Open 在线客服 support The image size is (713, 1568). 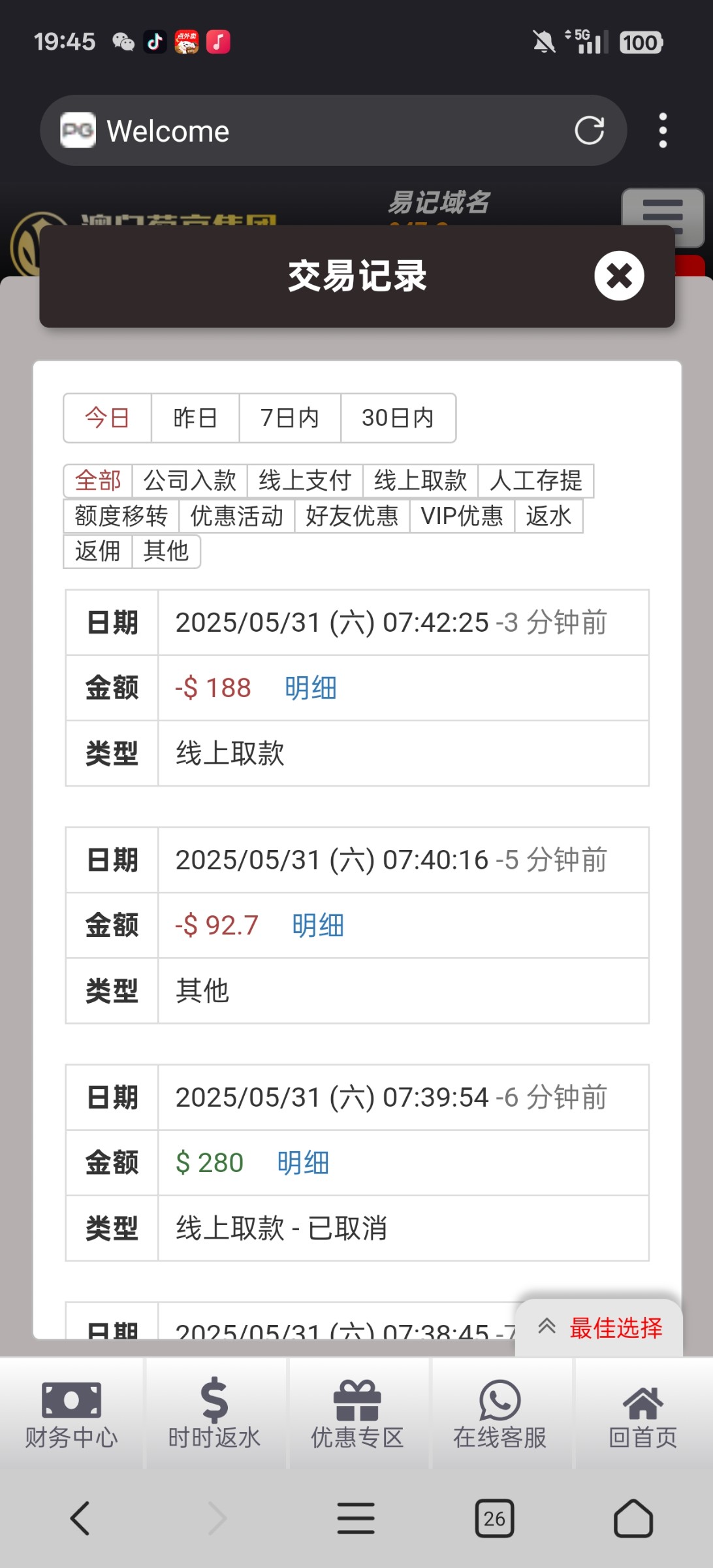(500, 1414)
